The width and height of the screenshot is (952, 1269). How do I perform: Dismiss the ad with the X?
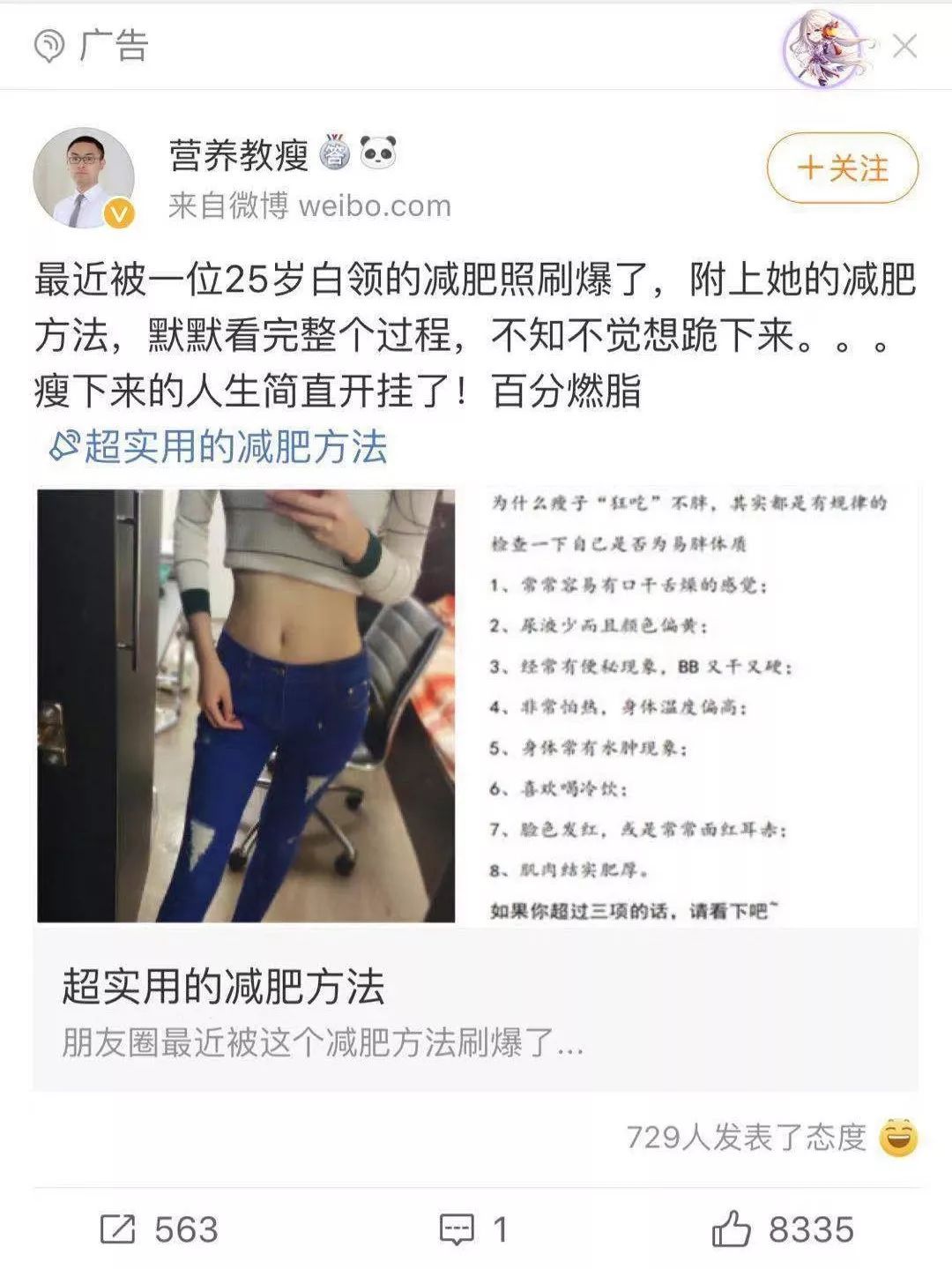coord(904,46)
